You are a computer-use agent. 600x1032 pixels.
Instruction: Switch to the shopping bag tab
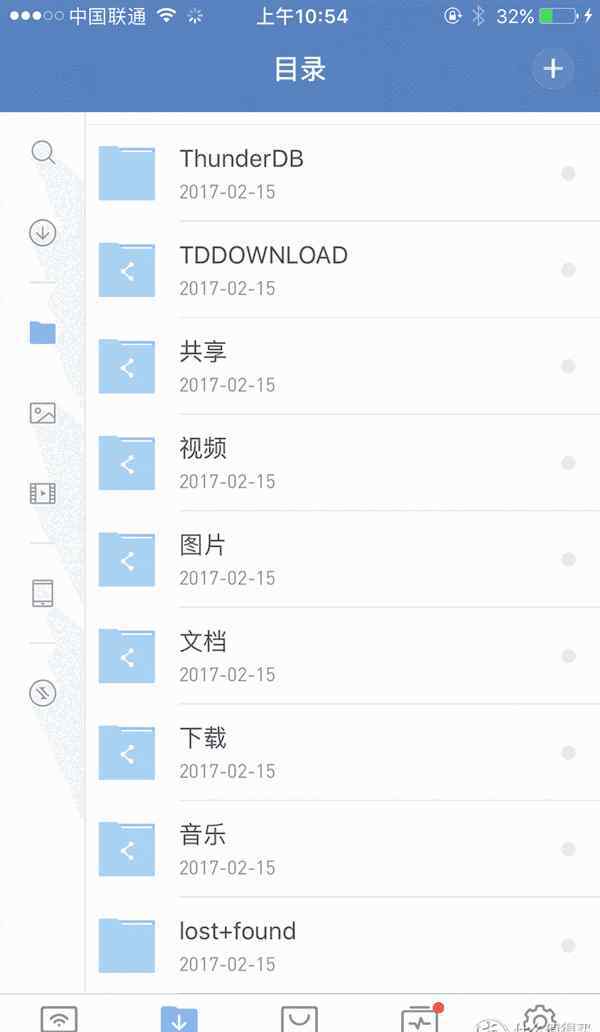[x=299, y=1019]
